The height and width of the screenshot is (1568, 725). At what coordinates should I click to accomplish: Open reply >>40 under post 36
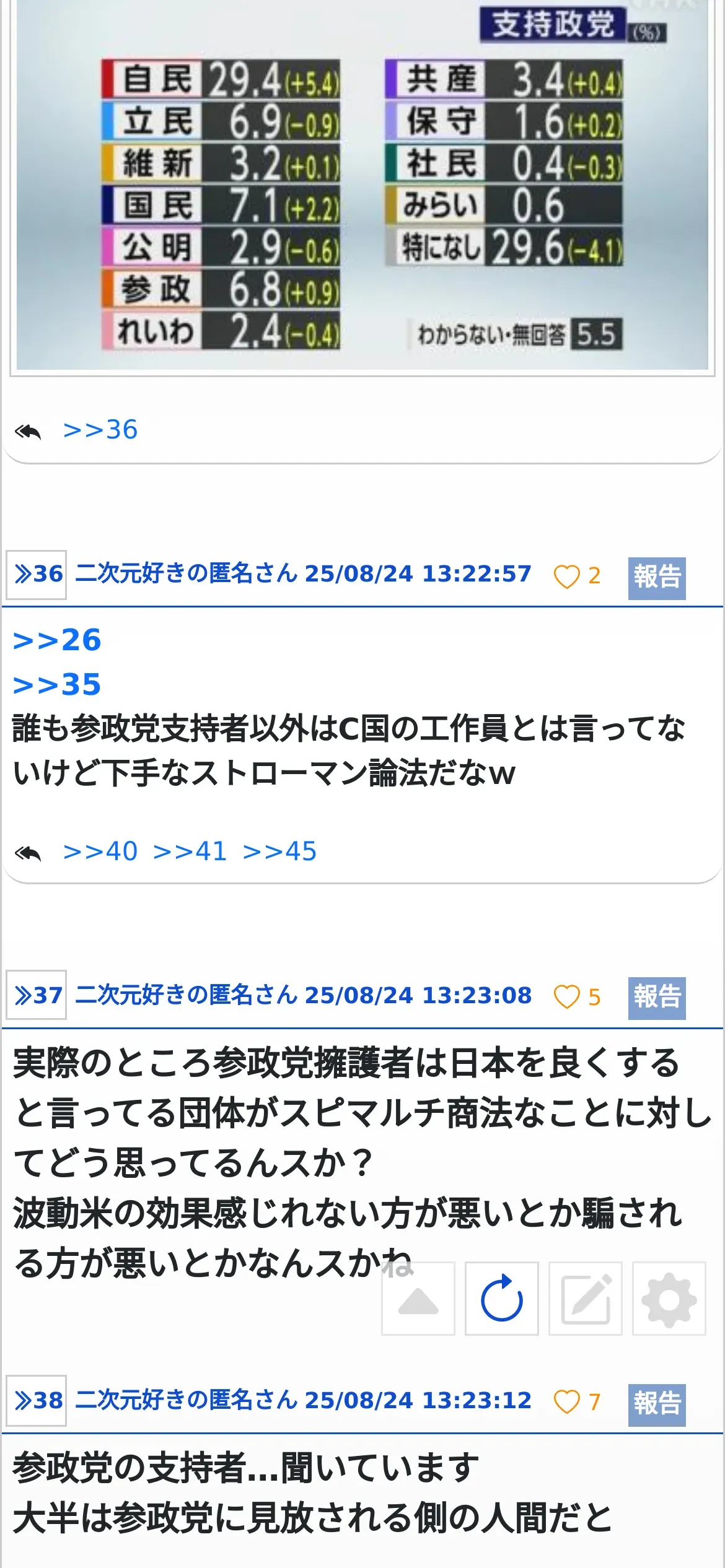click(100, 852)
